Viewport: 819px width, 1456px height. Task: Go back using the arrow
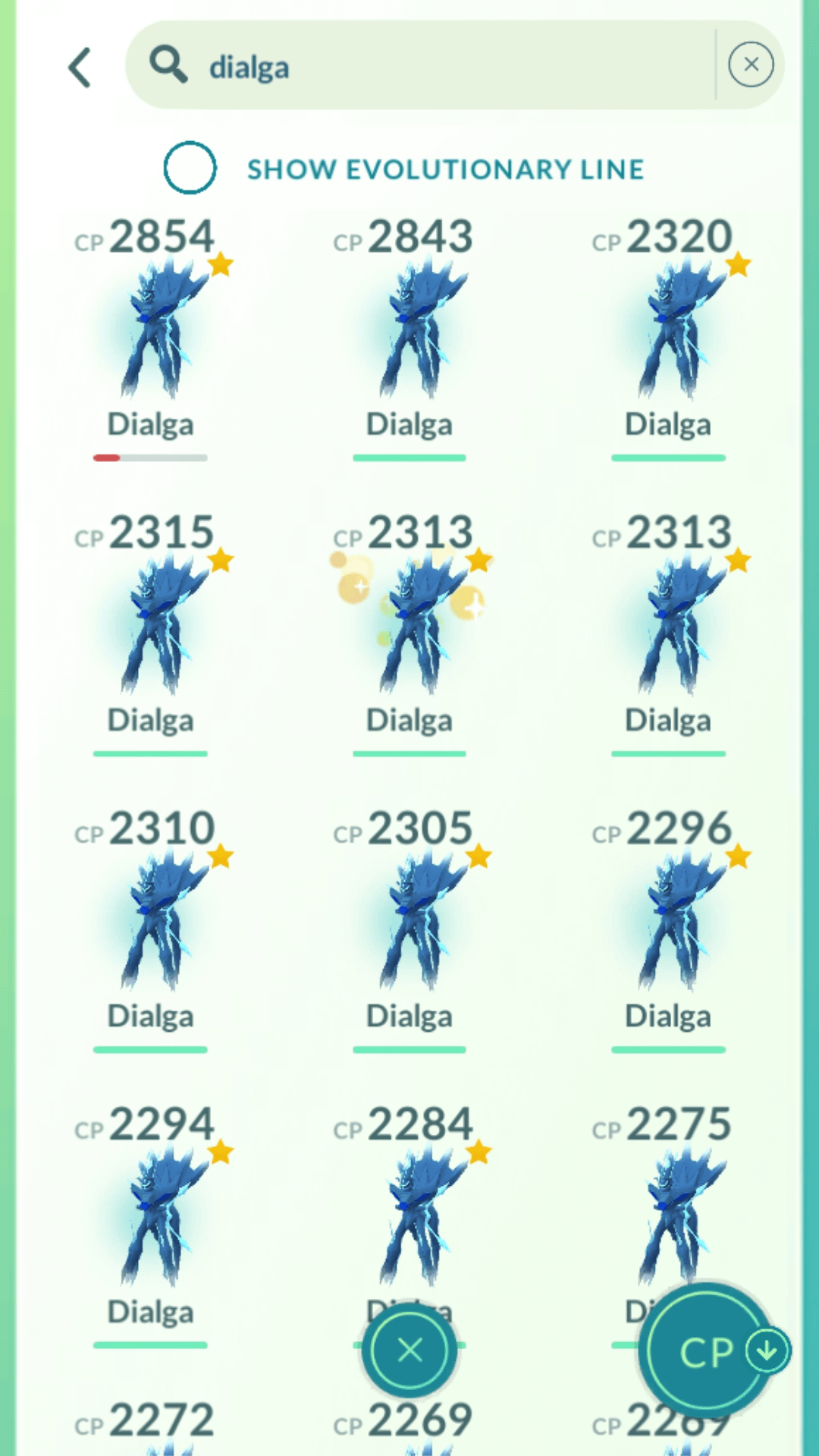80,68
